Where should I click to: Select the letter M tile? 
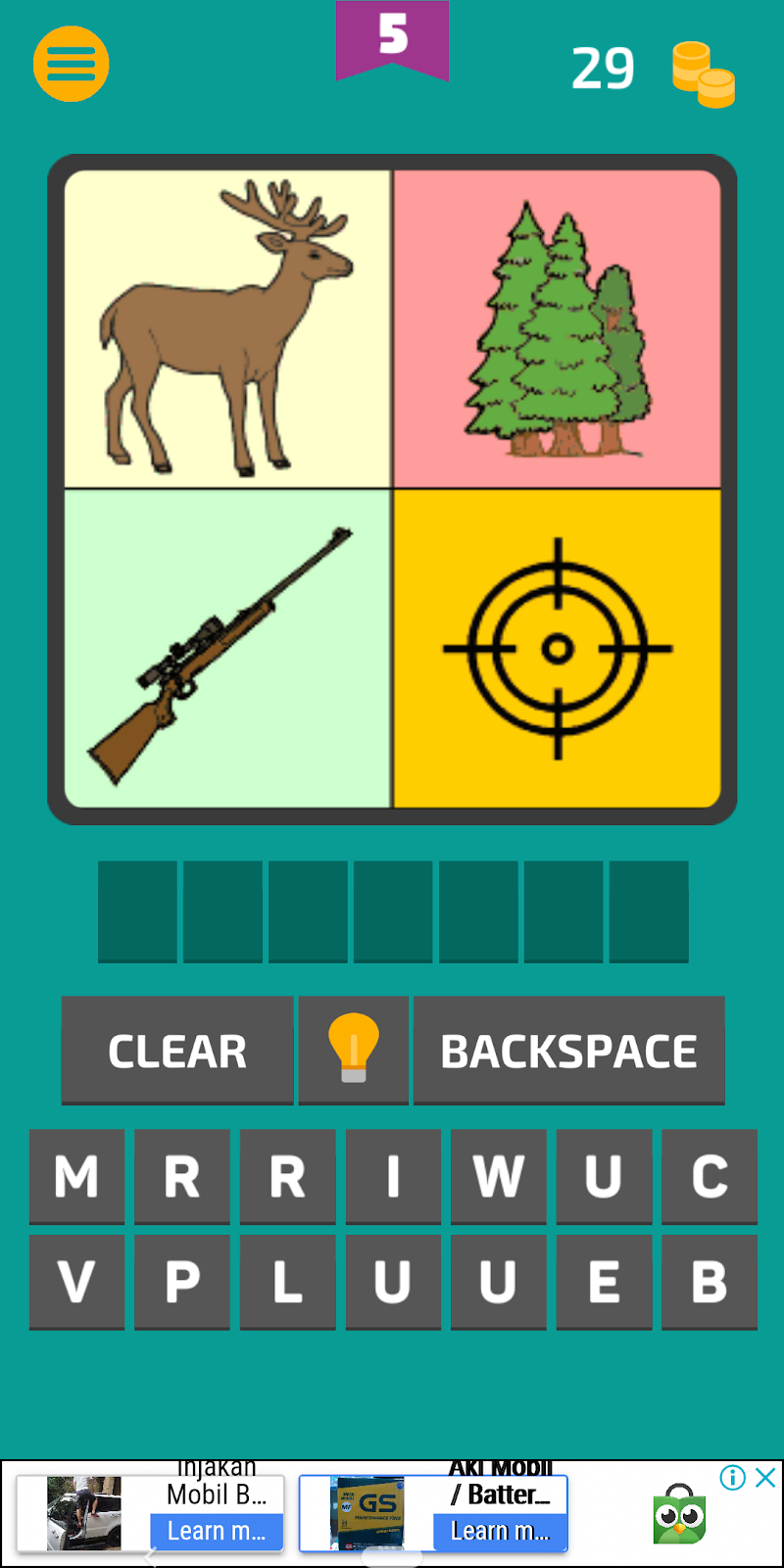pyautogui.click(x=76, y=1176)
